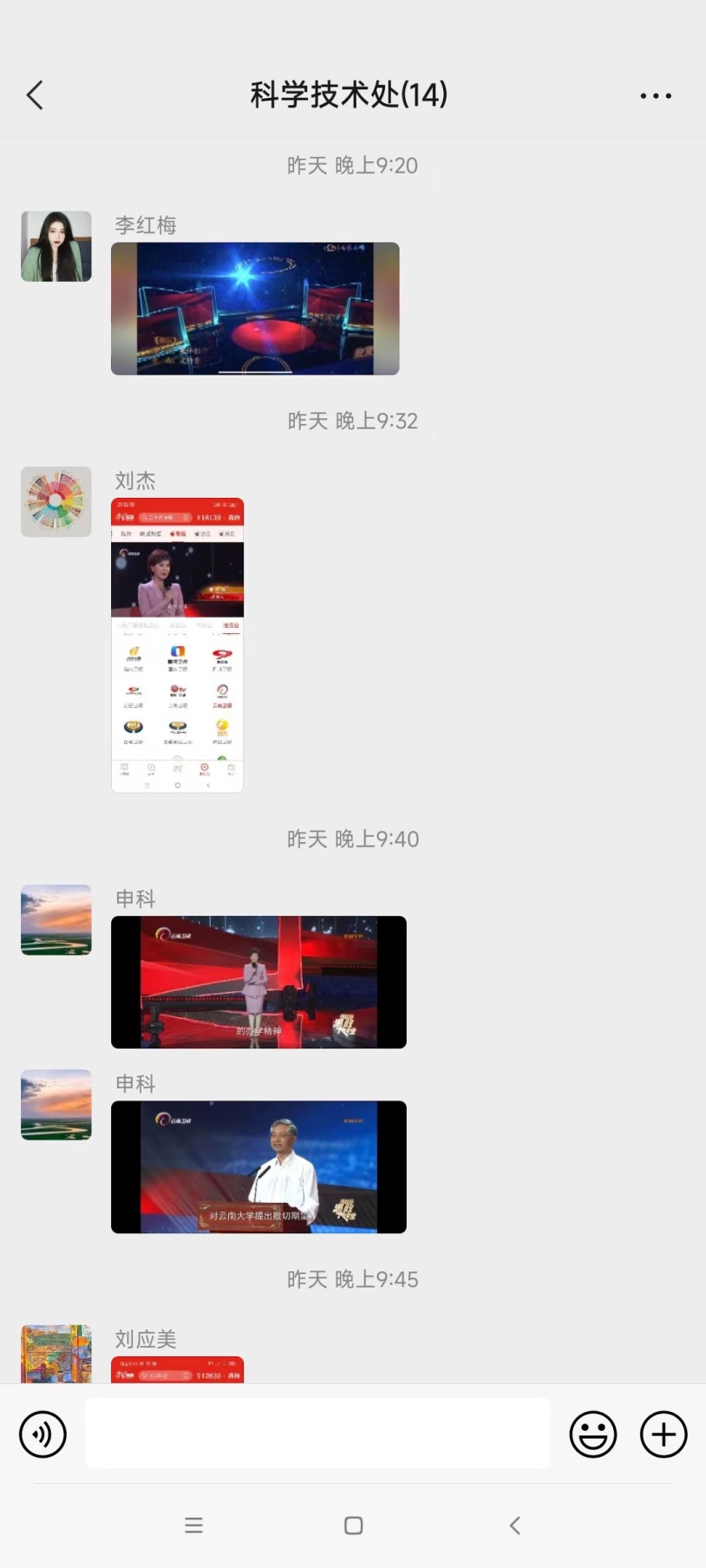Open the emoji sticker panel

[593, 1434]
